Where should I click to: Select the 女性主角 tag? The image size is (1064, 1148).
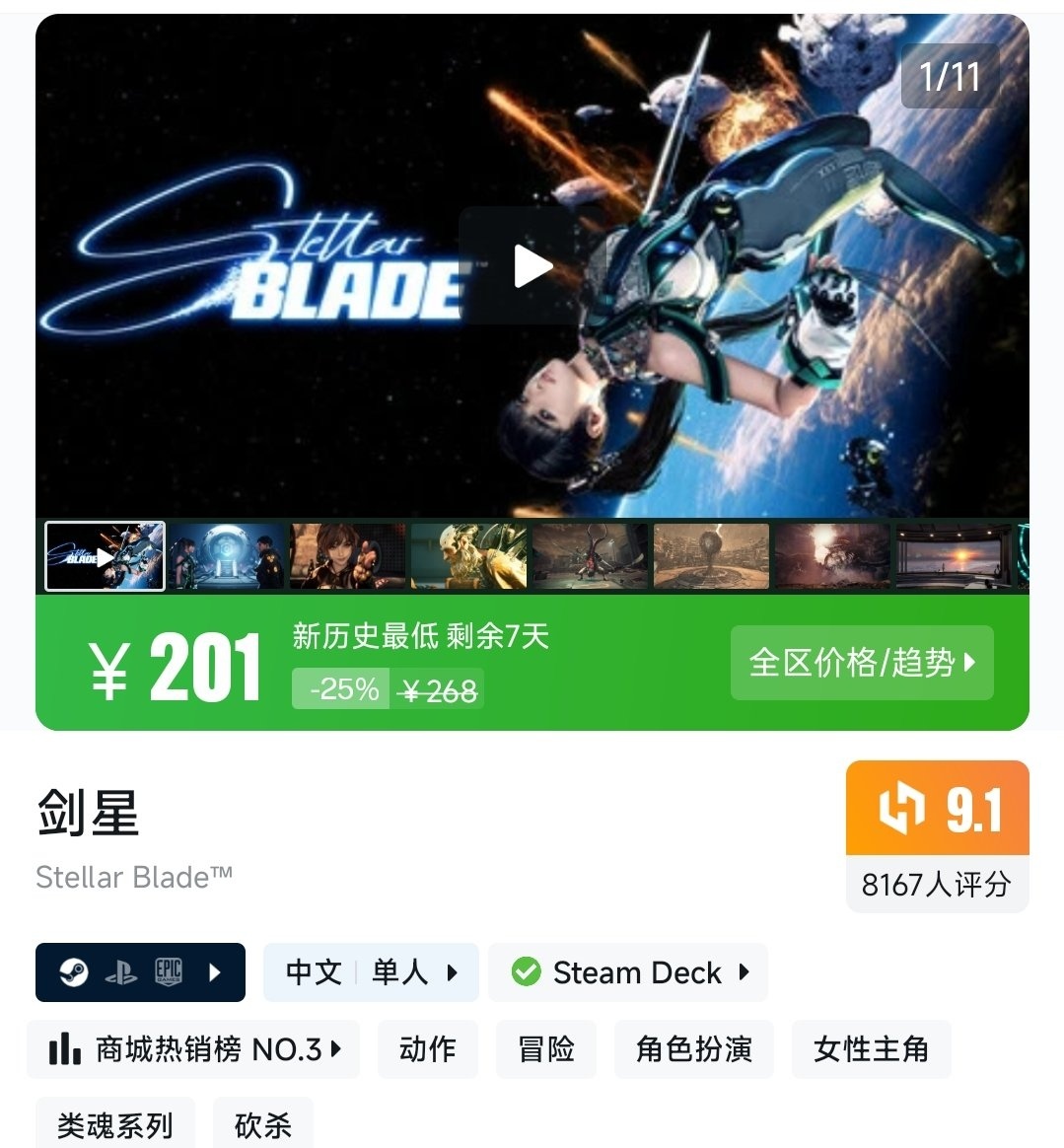tap(872, 1049)
